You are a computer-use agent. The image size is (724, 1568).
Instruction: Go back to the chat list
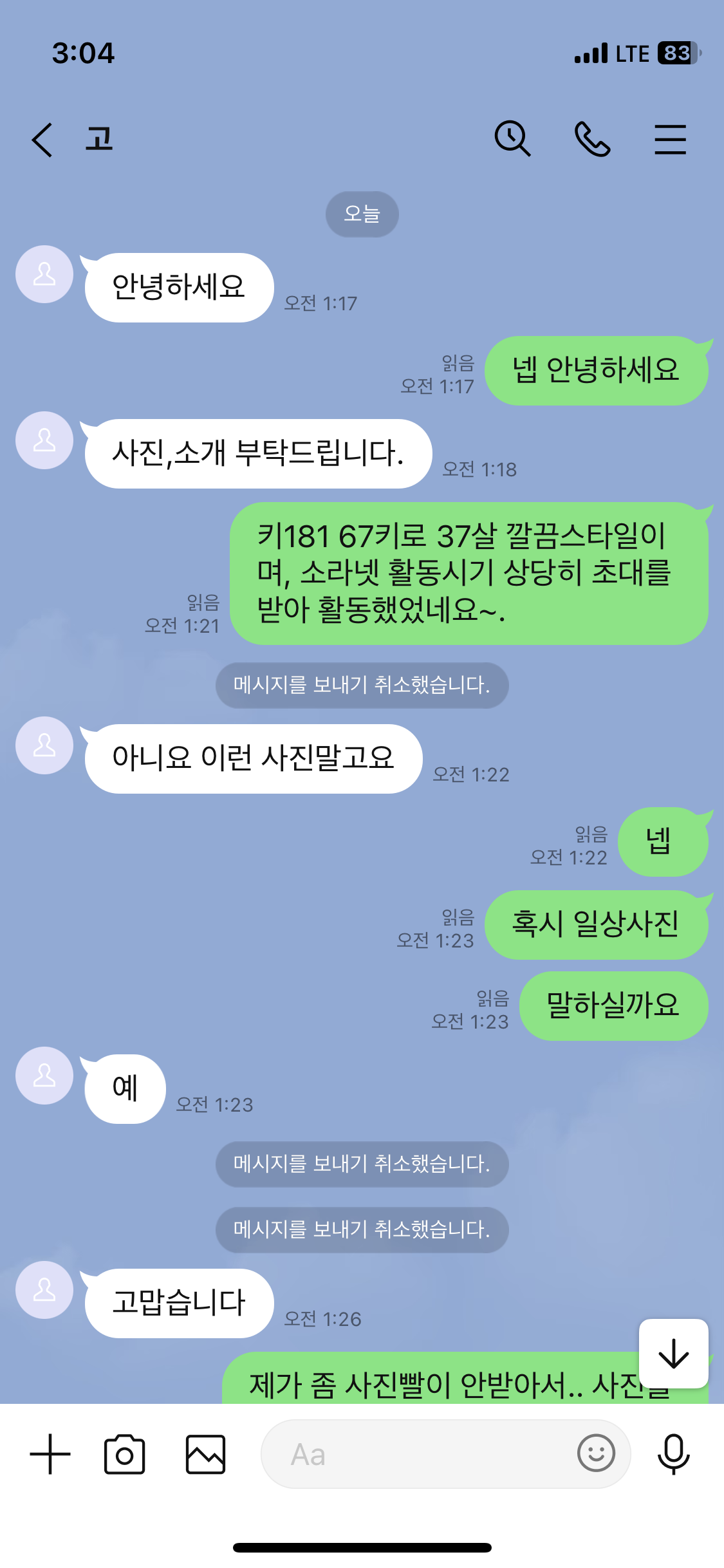[x=42, y=140]
